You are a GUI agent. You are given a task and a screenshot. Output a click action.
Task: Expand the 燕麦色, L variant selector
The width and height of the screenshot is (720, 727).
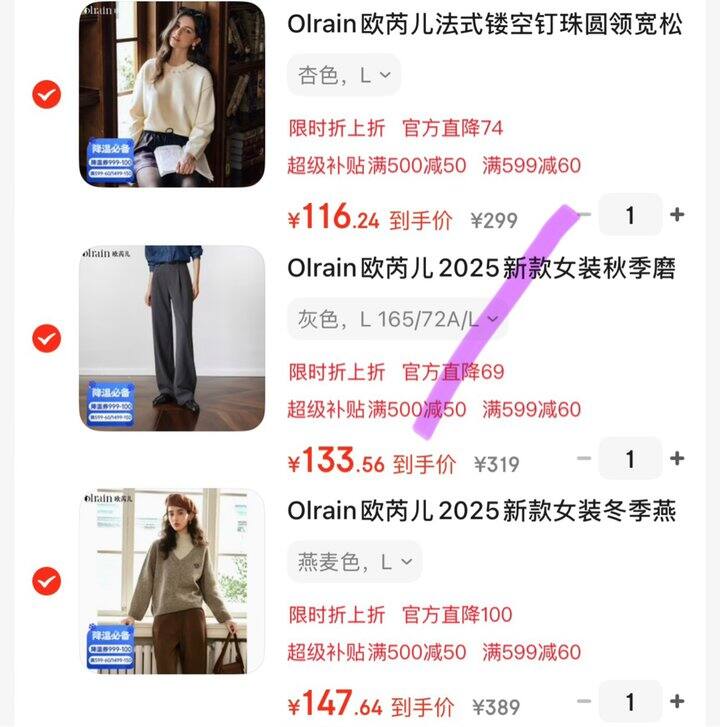[x=355, y=562]
